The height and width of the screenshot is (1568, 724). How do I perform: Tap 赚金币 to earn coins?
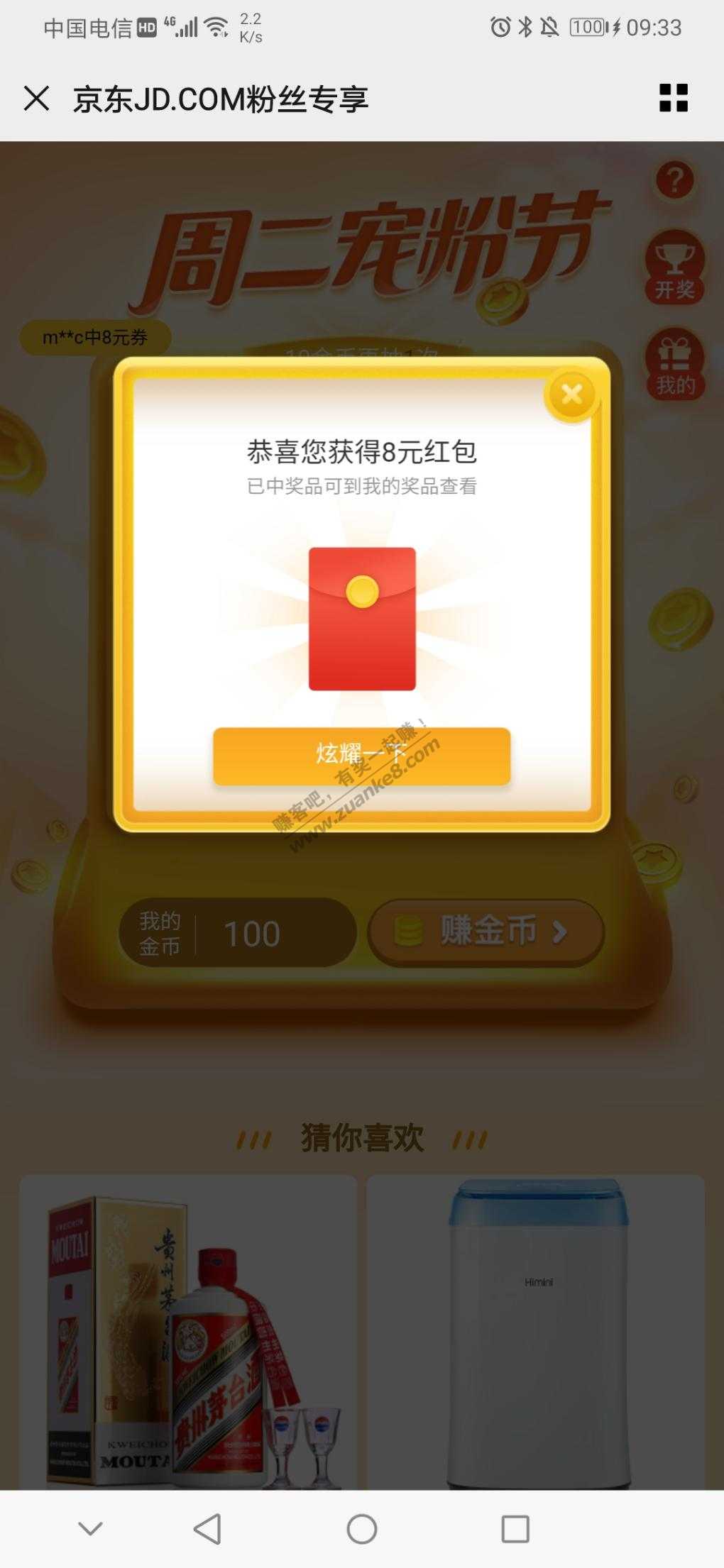pyautogui.click(x=486, y=932)
